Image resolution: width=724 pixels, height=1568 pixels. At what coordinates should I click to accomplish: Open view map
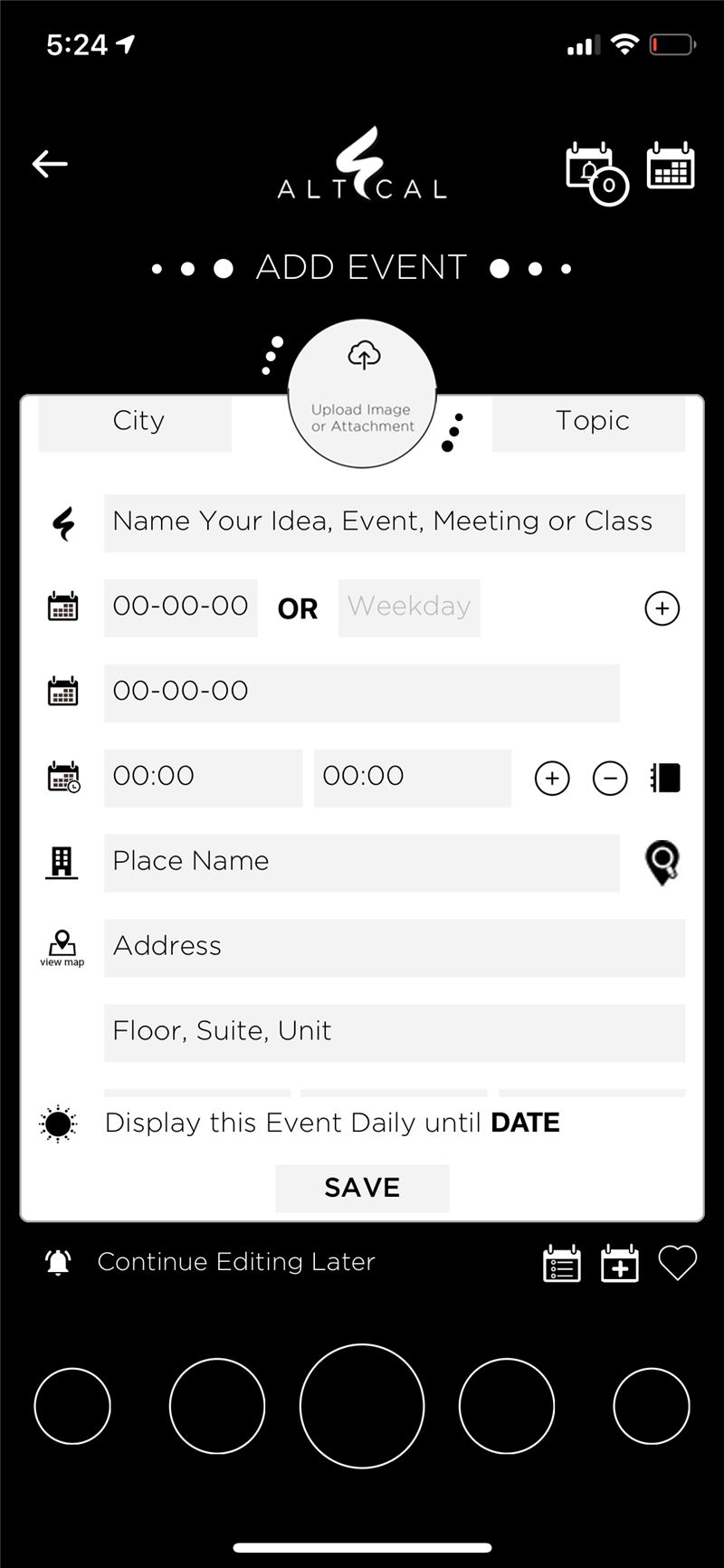(62, 949)
